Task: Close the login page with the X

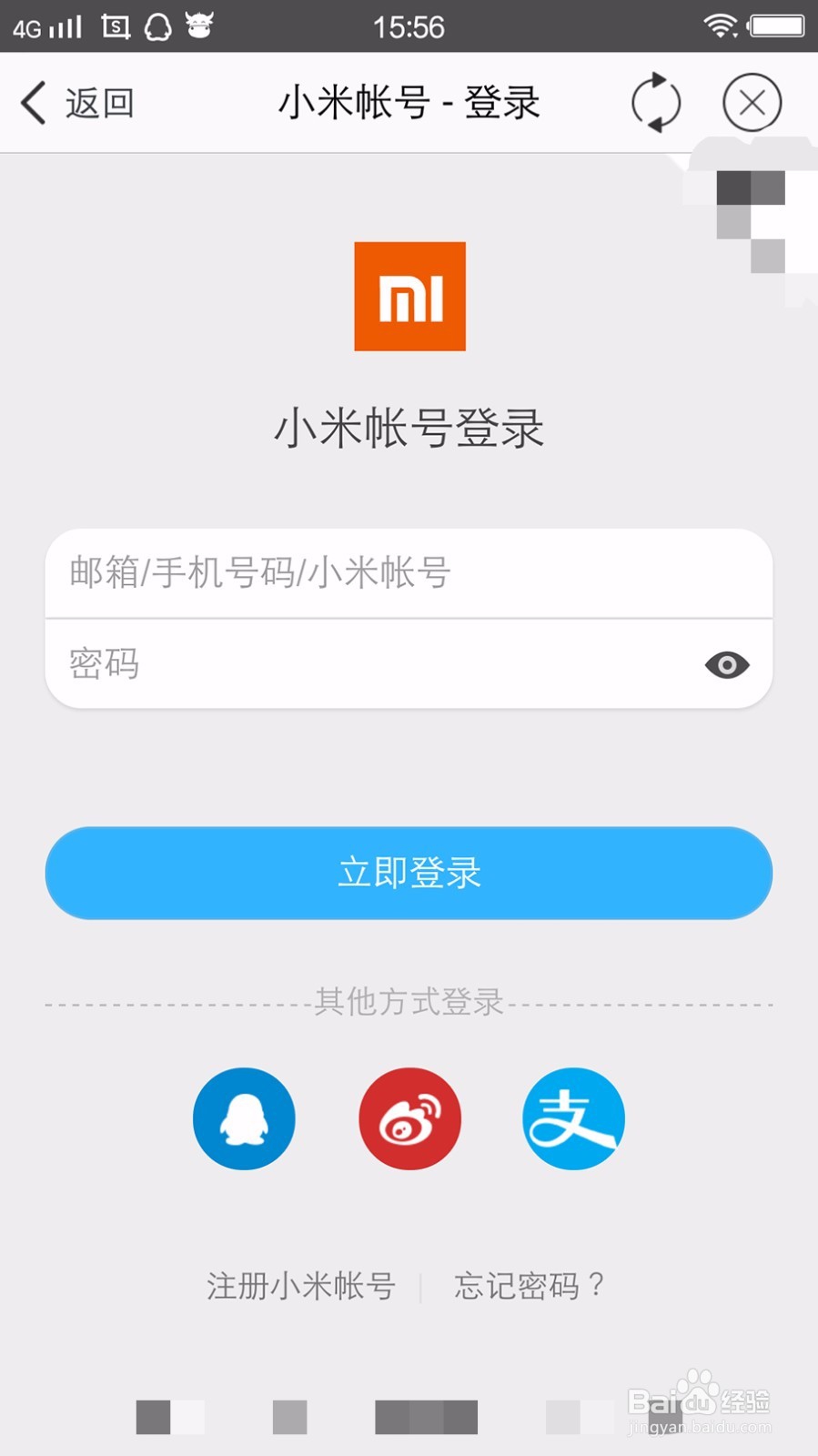Action: [751, 102]
